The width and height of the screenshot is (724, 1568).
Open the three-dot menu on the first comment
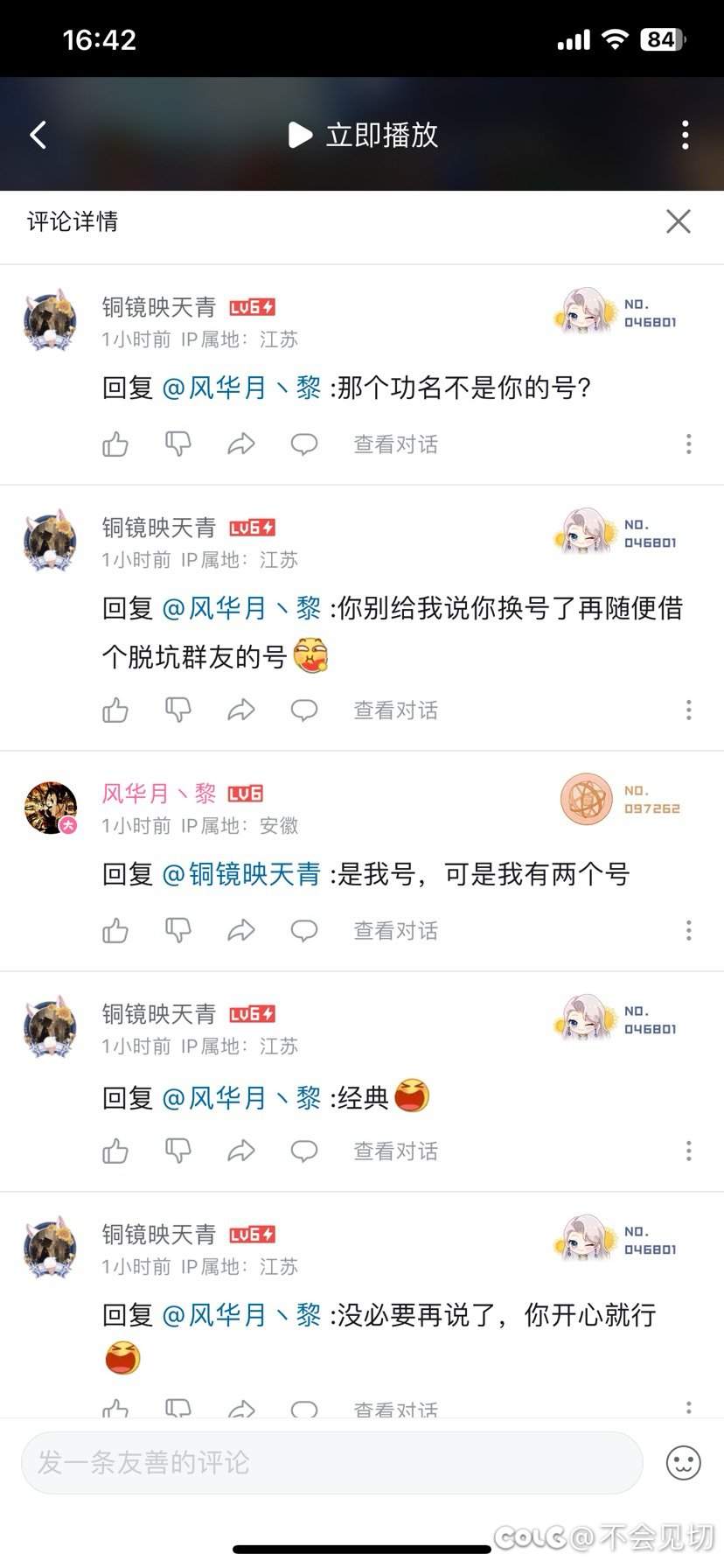pos(689,444)
